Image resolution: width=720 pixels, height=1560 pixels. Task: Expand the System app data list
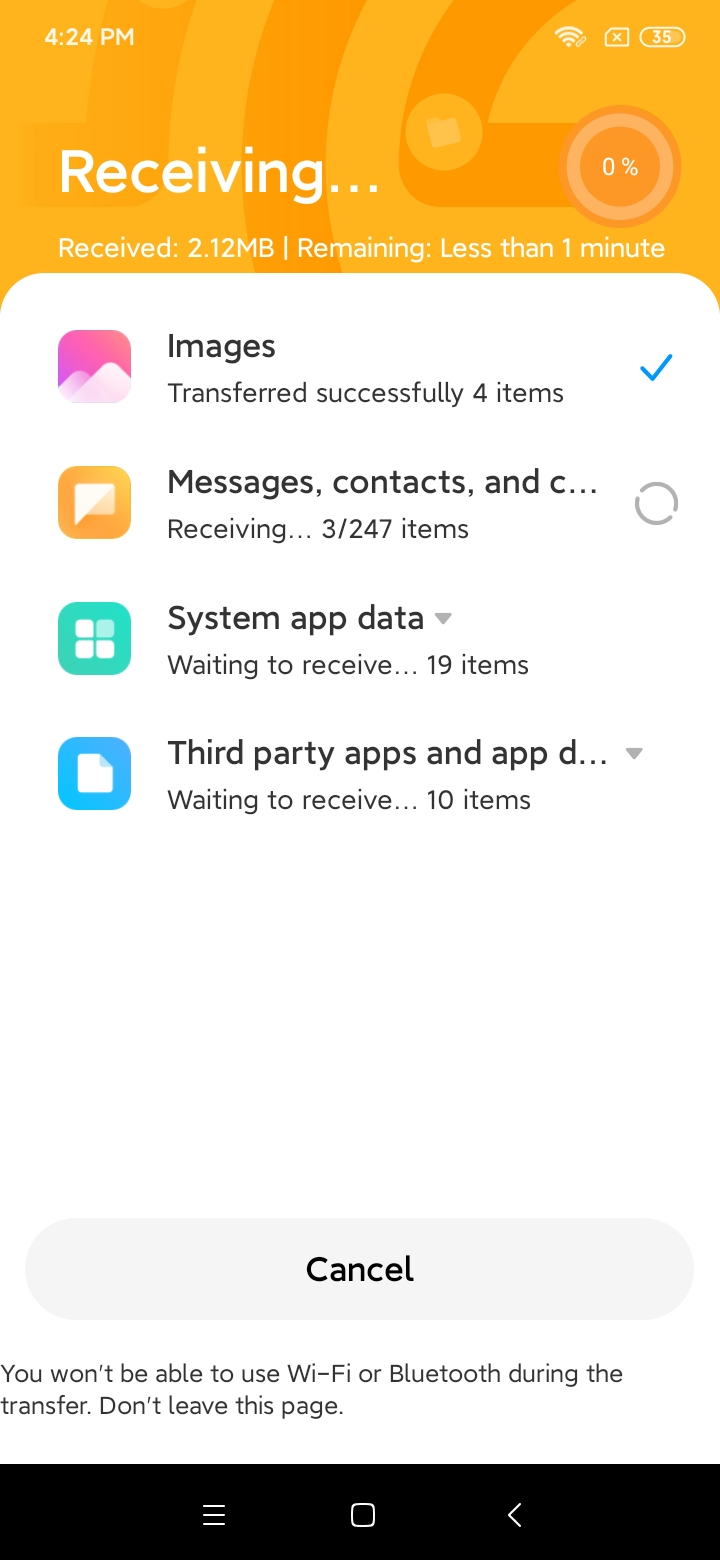pyautogui.click(x=443, y=619)
